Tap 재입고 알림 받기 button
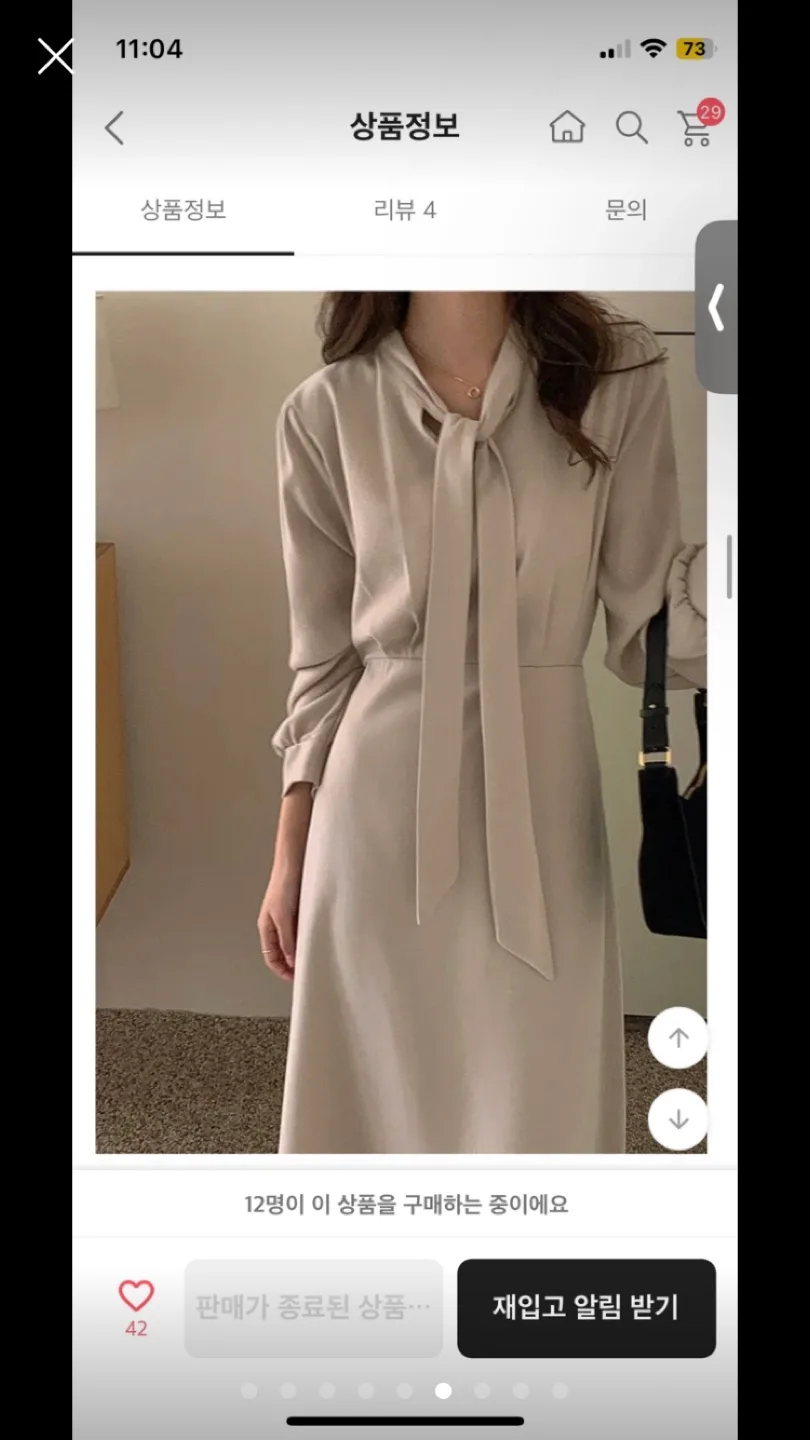810x1440 pixels. point(586,1307)
